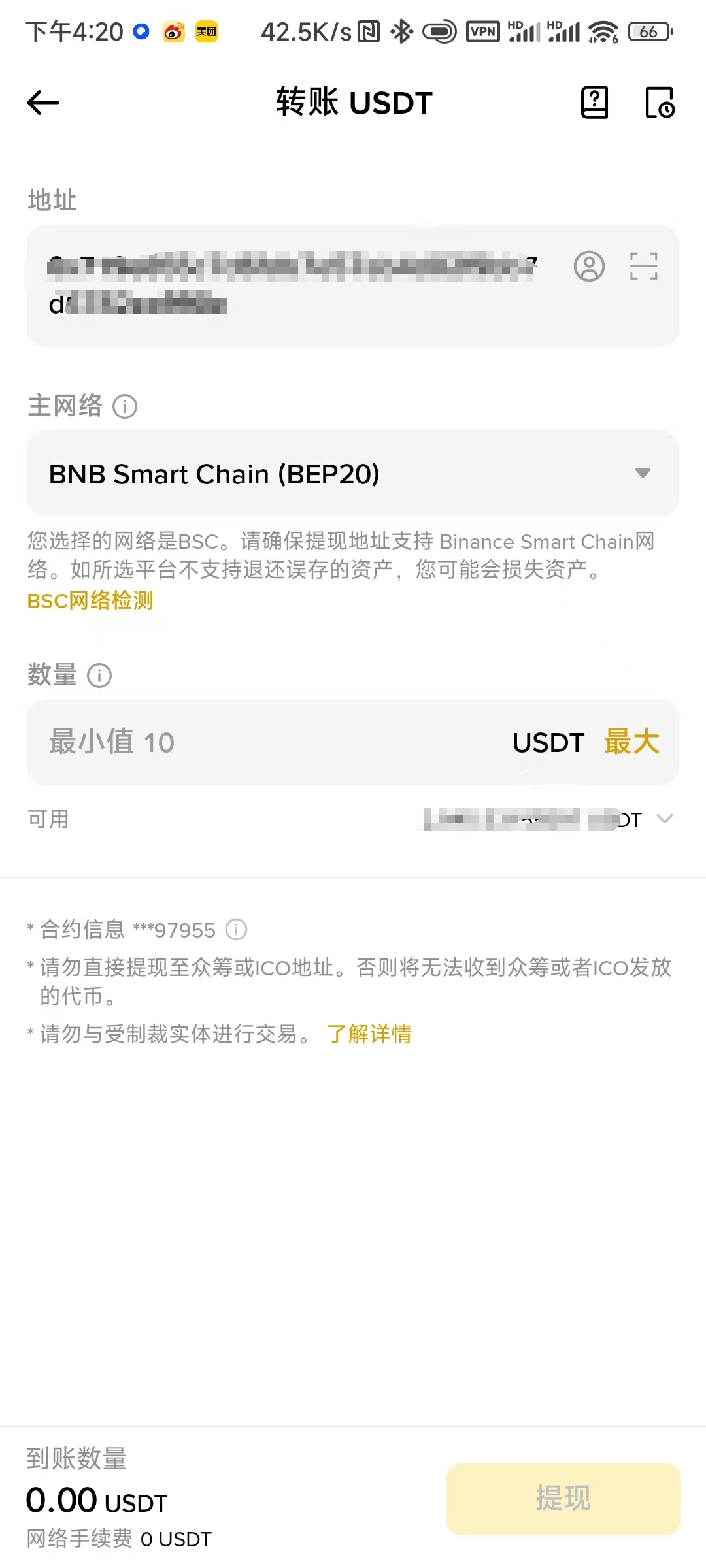Select 最大 to fill the maximum amount
706x1568 pixels.
click(x=631, y=742)
